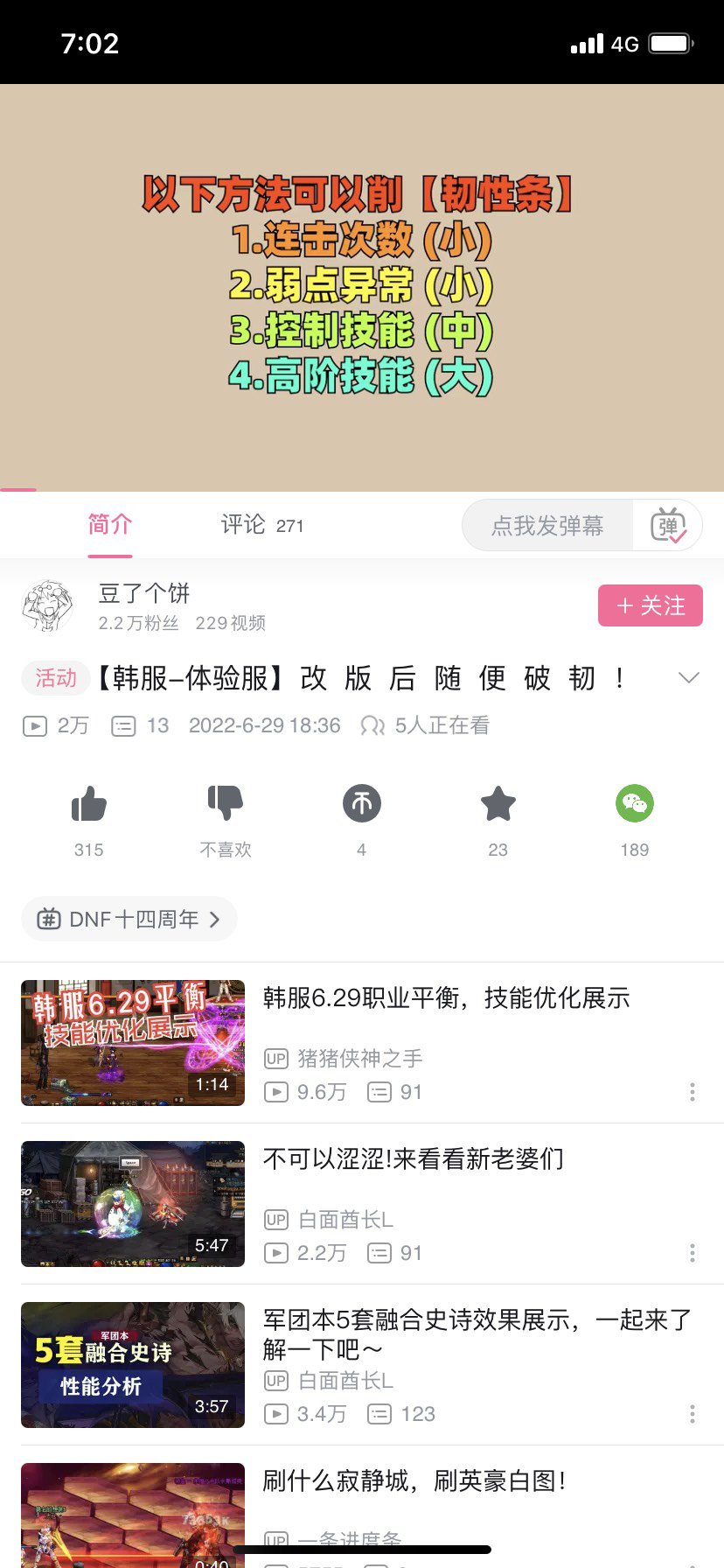Image resolution: width=724 pixels, height=1568 pixels.
Task: Tap the 不喜欢 dislike icon
Action: point(226,803)
